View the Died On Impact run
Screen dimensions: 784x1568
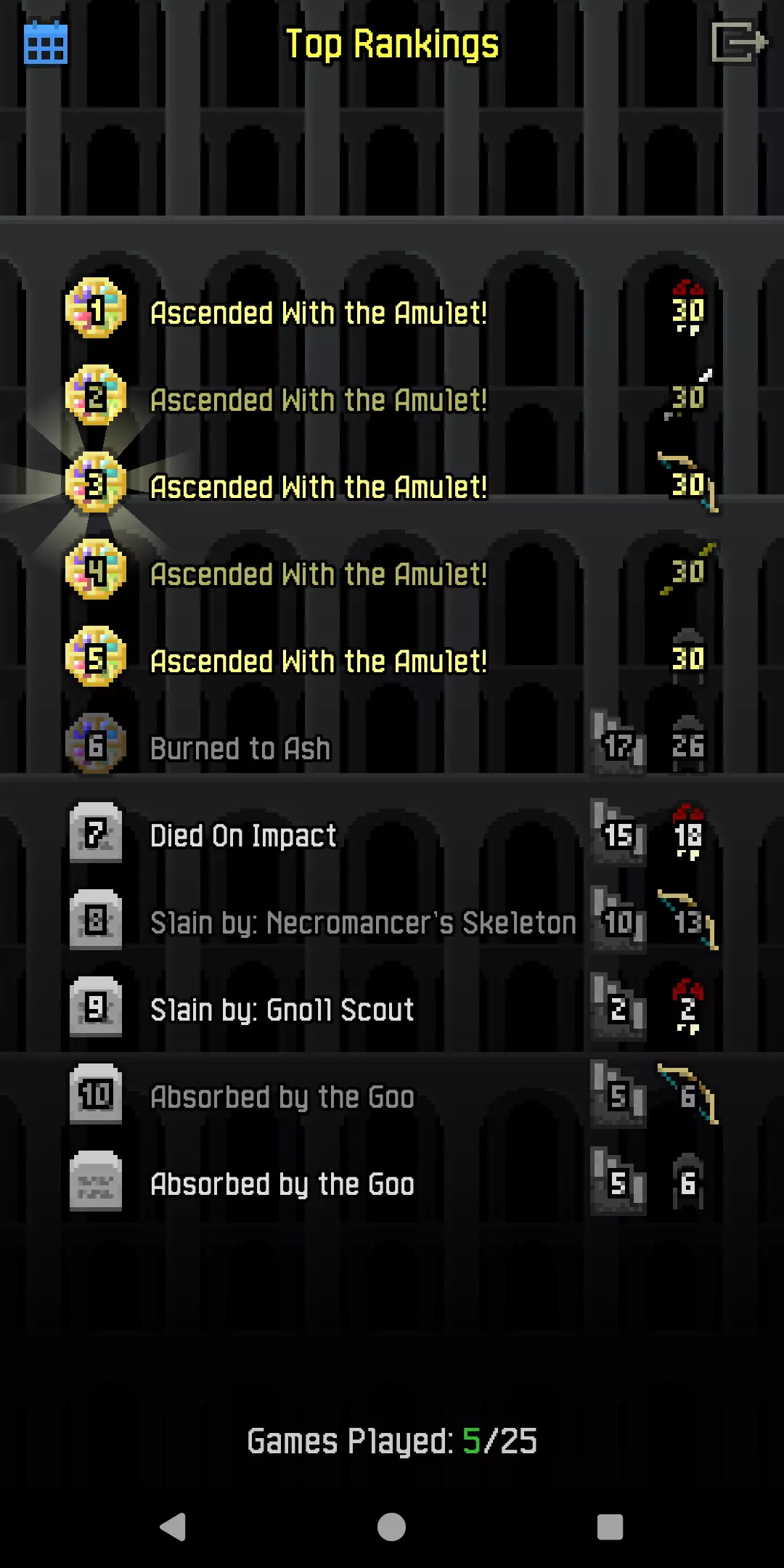(x=243, y=836)
